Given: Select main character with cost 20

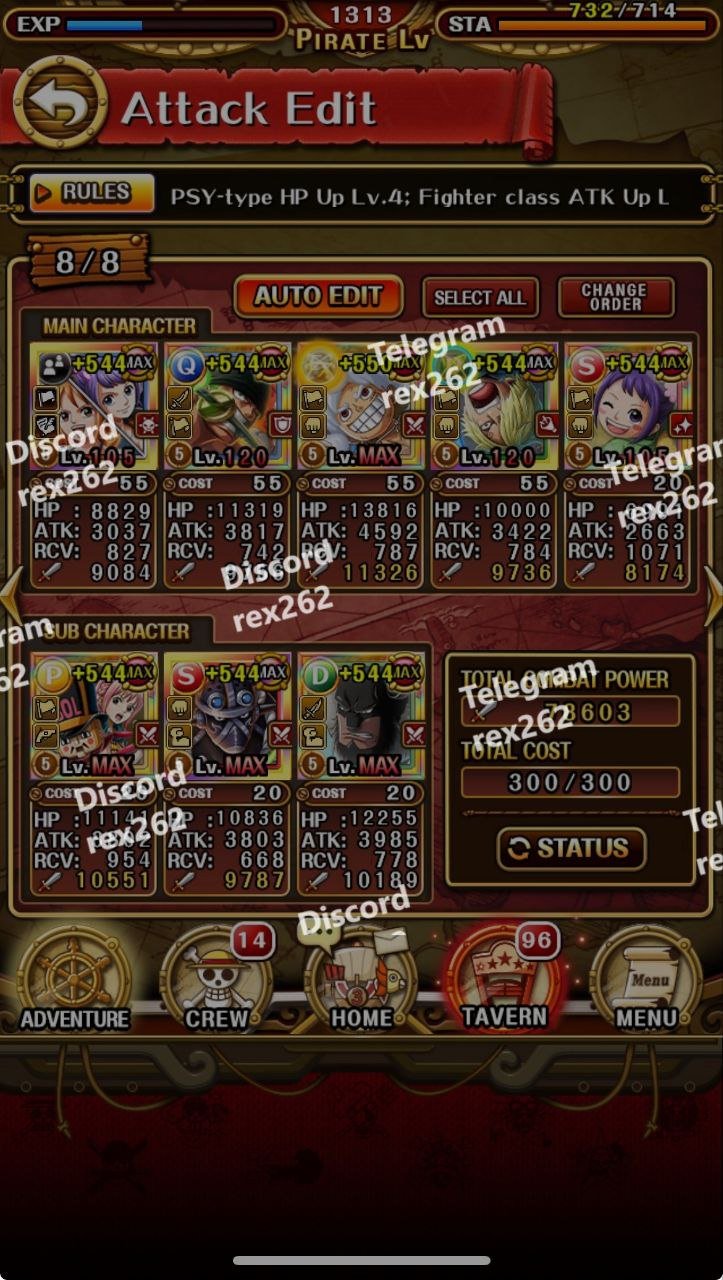Looking at the screenshot, I should [628, 407].
